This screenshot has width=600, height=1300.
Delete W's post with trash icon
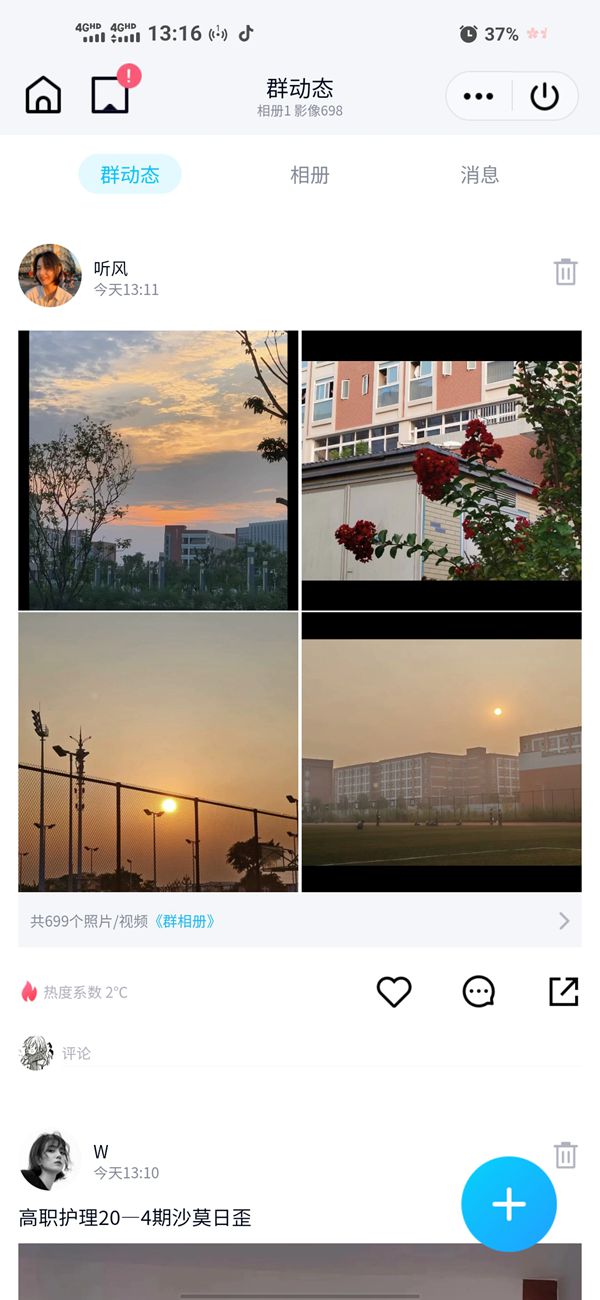(566, 1155)
